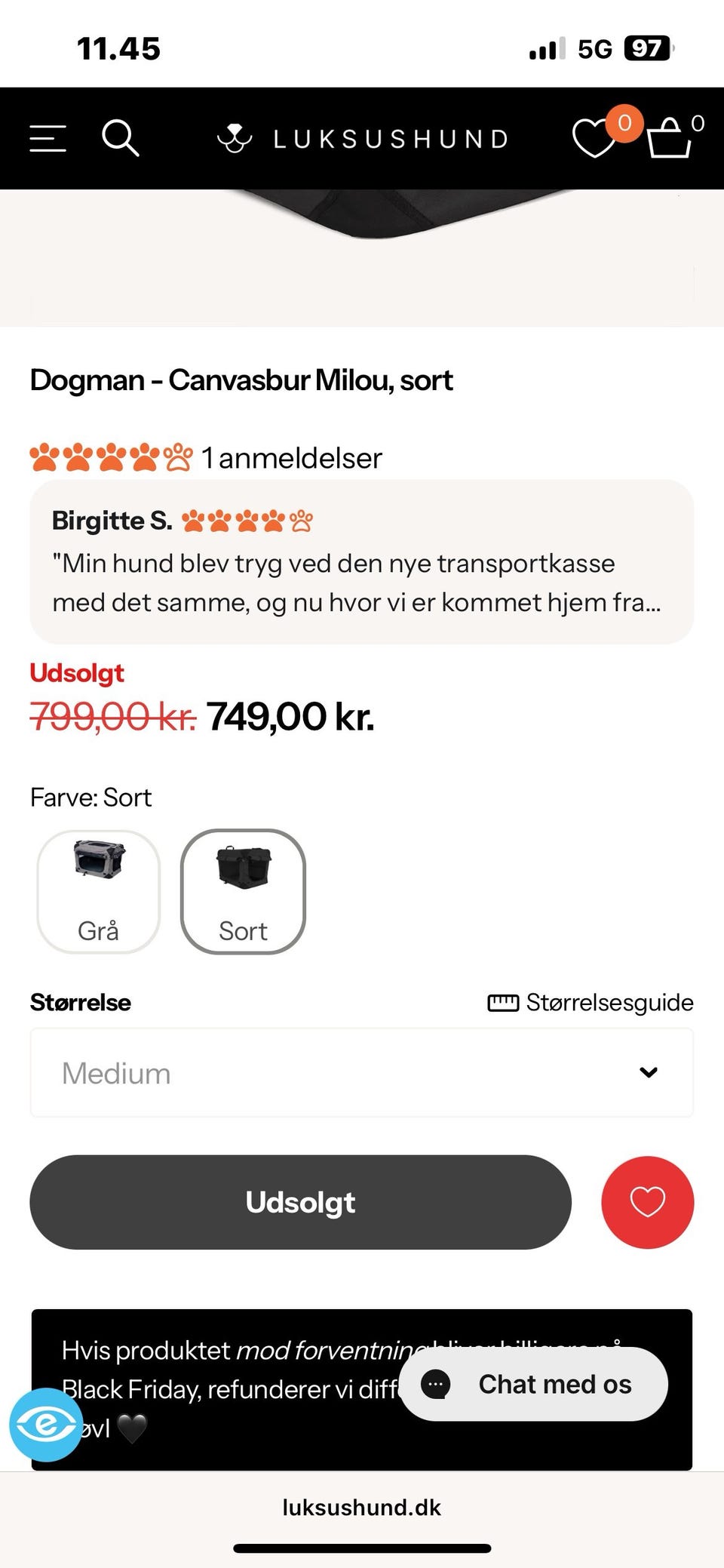Tap the red heart favorite button
The width and height of the screenshot is (724, 1568).
647,1202
